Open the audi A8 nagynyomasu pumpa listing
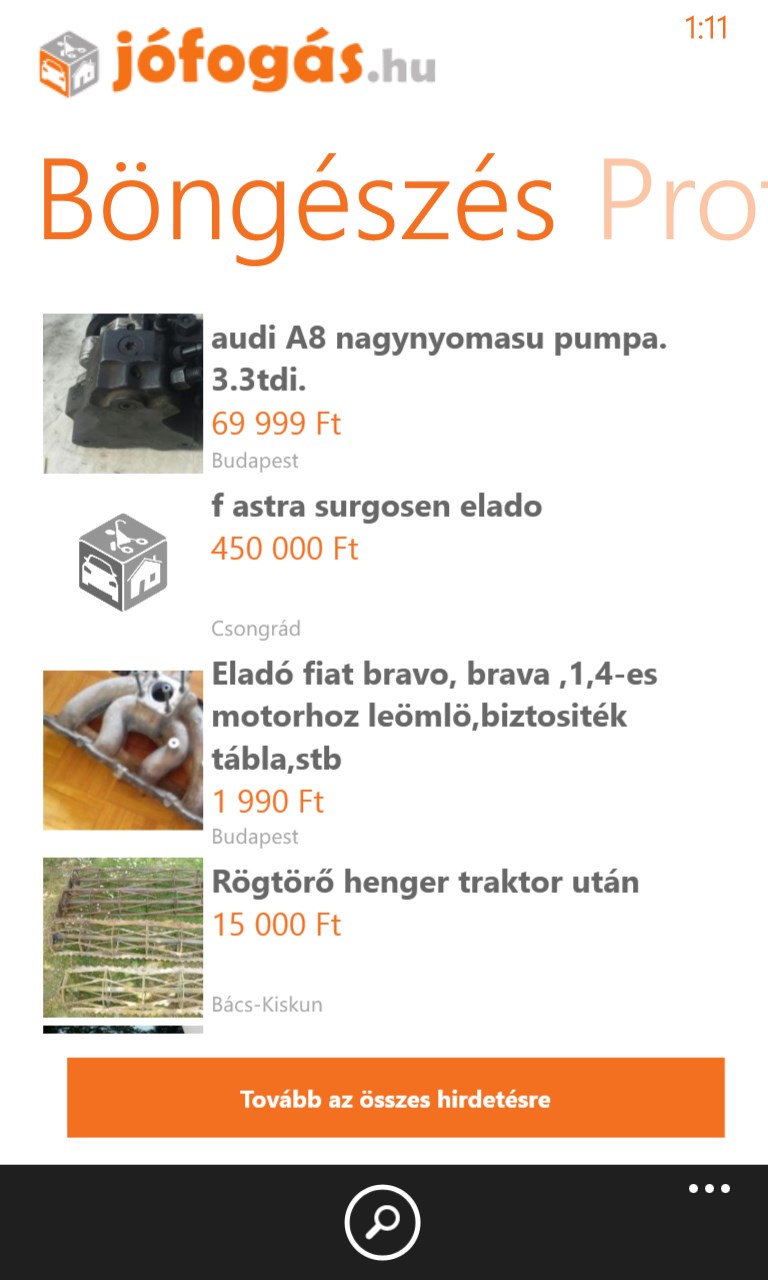 tap(438, 360)
